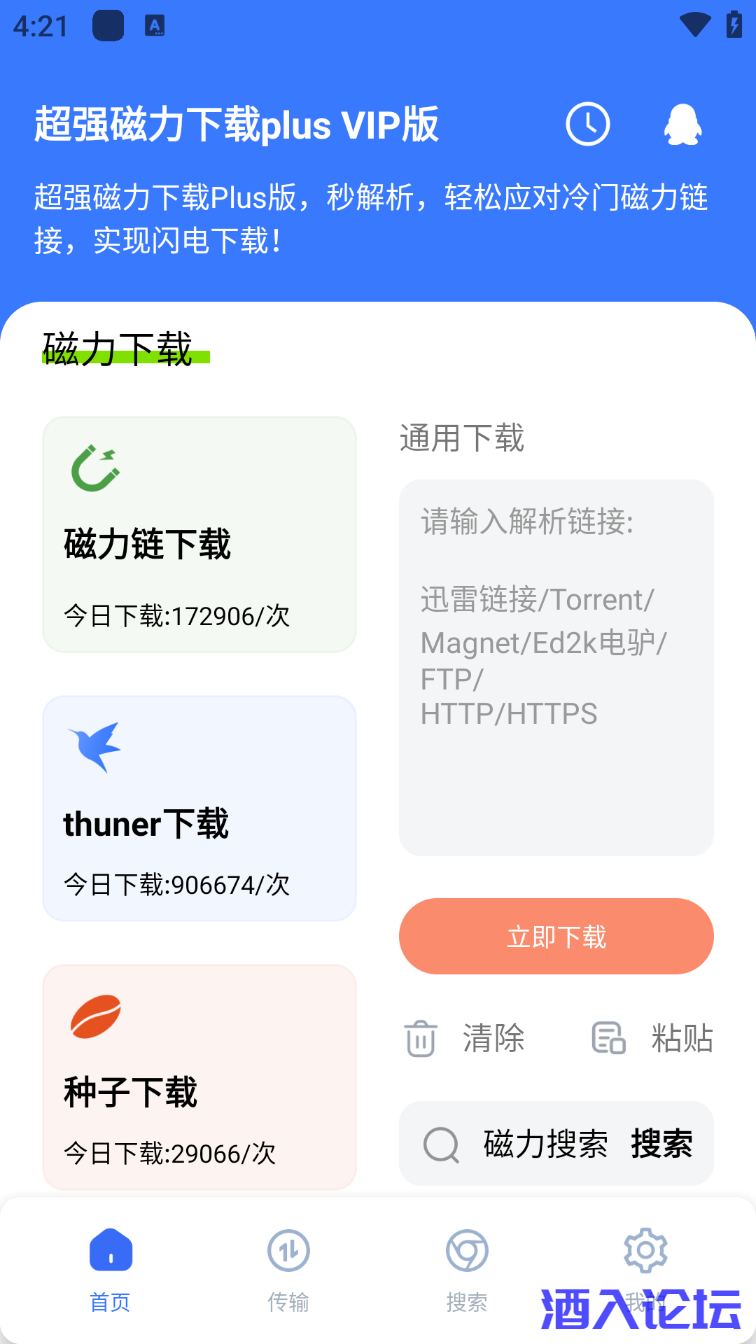Open the 磁力链下载 card showing today's downloads

[199, 534]
